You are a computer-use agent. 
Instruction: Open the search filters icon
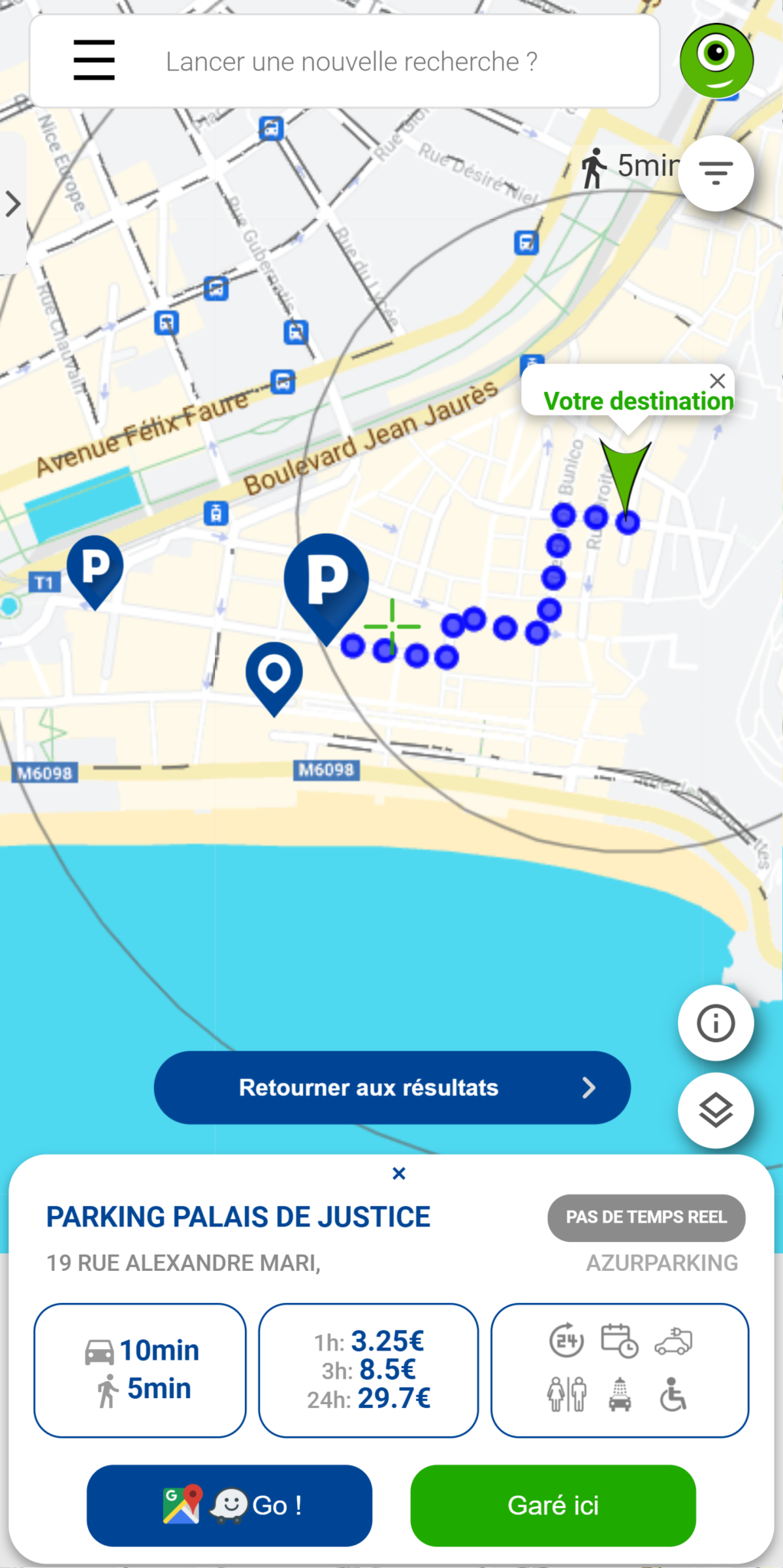pyautogui.click(x=715, y=173)
